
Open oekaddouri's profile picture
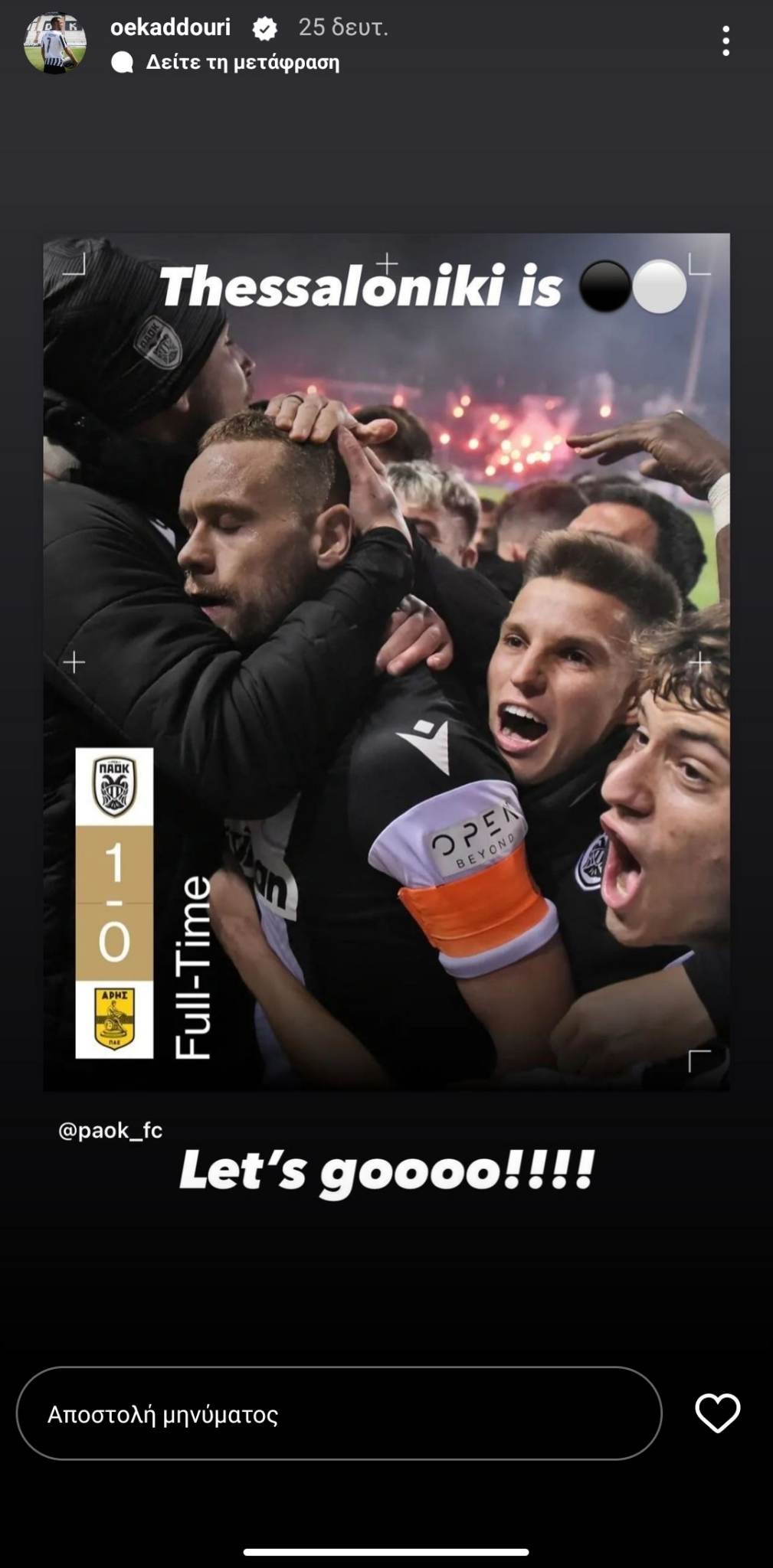54,43
